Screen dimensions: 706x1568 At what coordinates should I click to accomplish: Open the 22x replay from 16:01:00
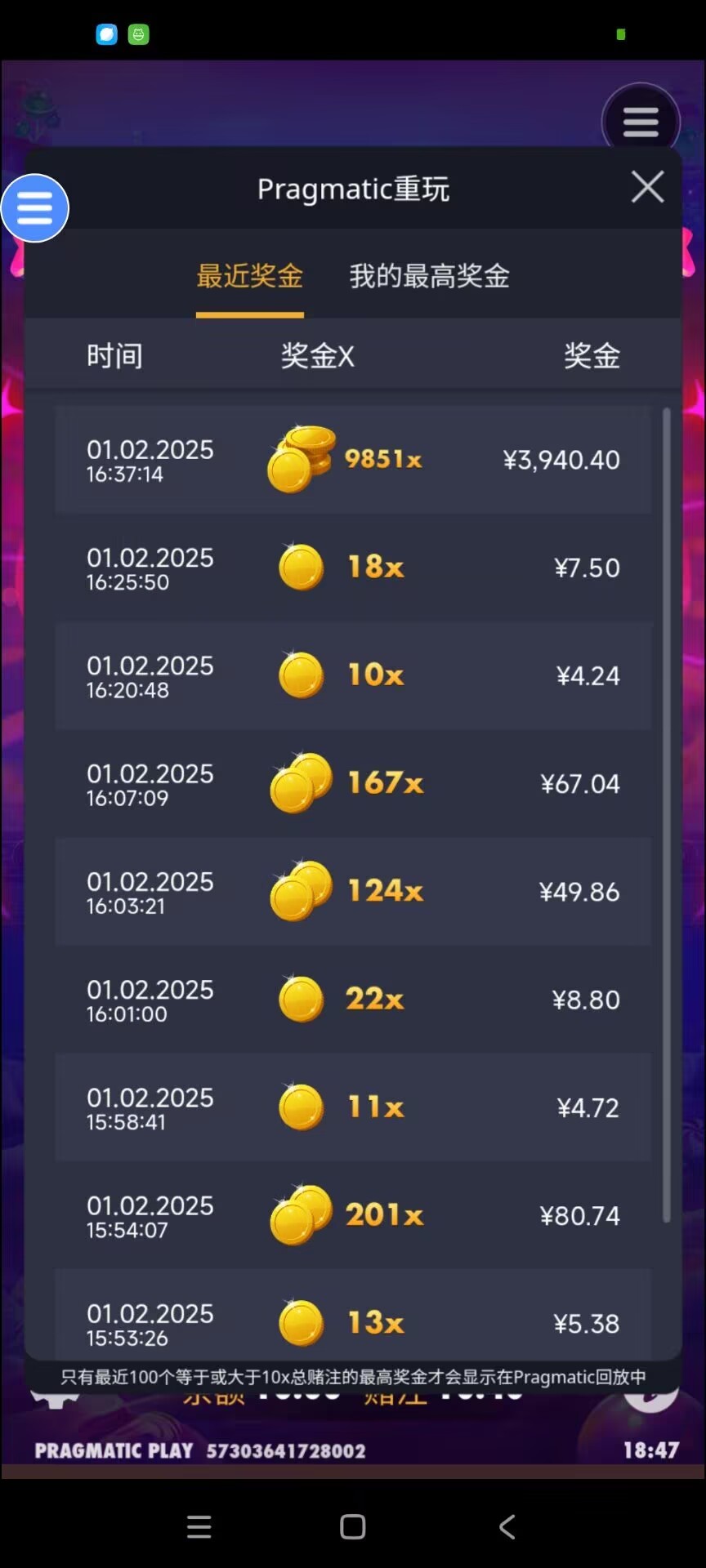pos(353,999)
